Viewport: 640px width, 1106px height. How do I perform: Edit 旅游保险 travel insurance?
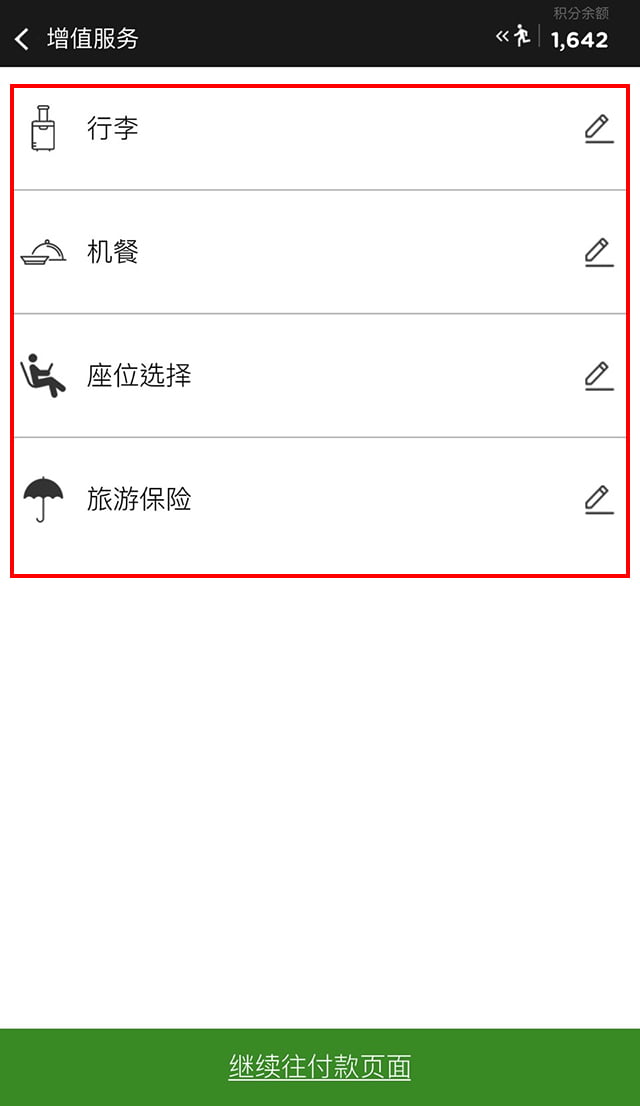(598, 499)
